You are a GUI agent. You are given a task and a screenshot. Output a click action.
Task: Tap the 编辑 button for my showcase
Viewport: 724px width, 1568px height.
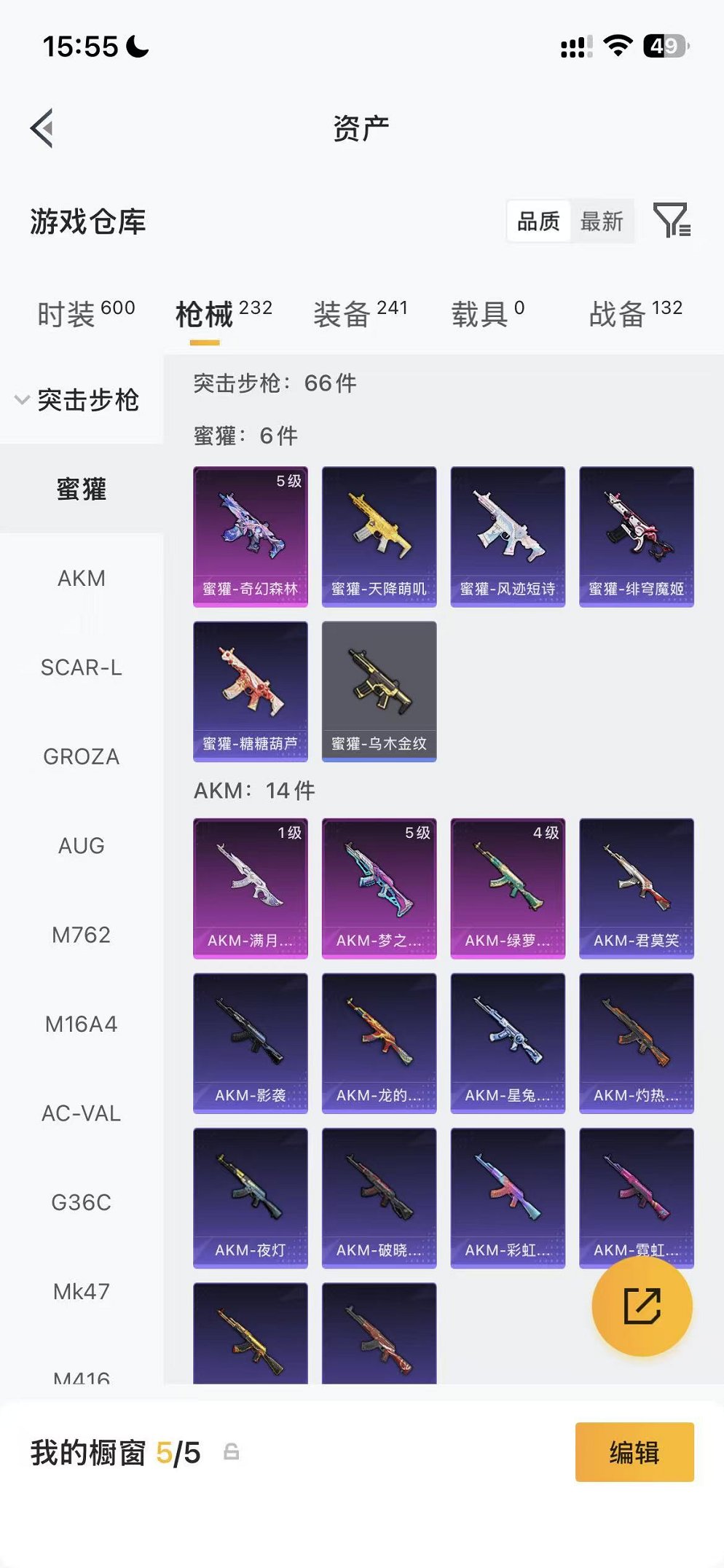click(634, 1452)
